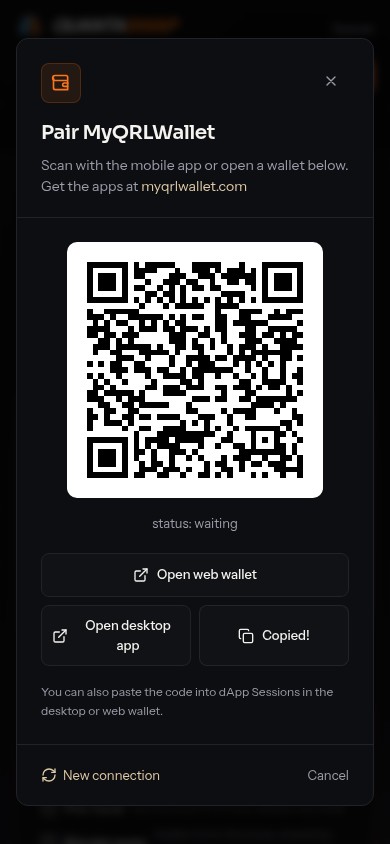Cancel the wallet pairing
The width and height of the screenshot is (390, 844).
pyautogui.click(x=328, y=775)
